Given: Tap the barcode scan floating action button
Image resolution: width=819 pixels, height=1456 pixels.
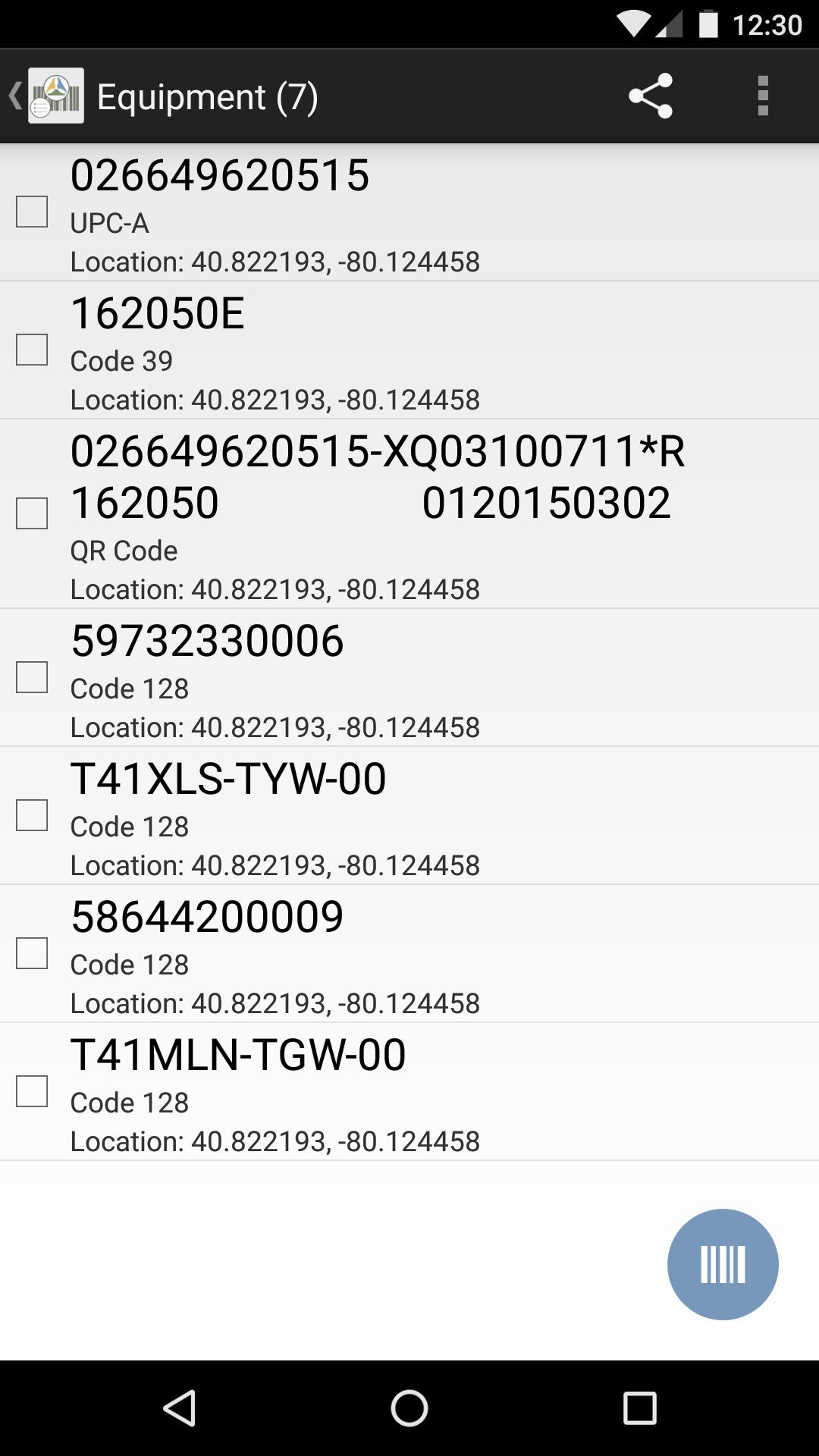Looking at the screenshot, I should click(722, 1264).
